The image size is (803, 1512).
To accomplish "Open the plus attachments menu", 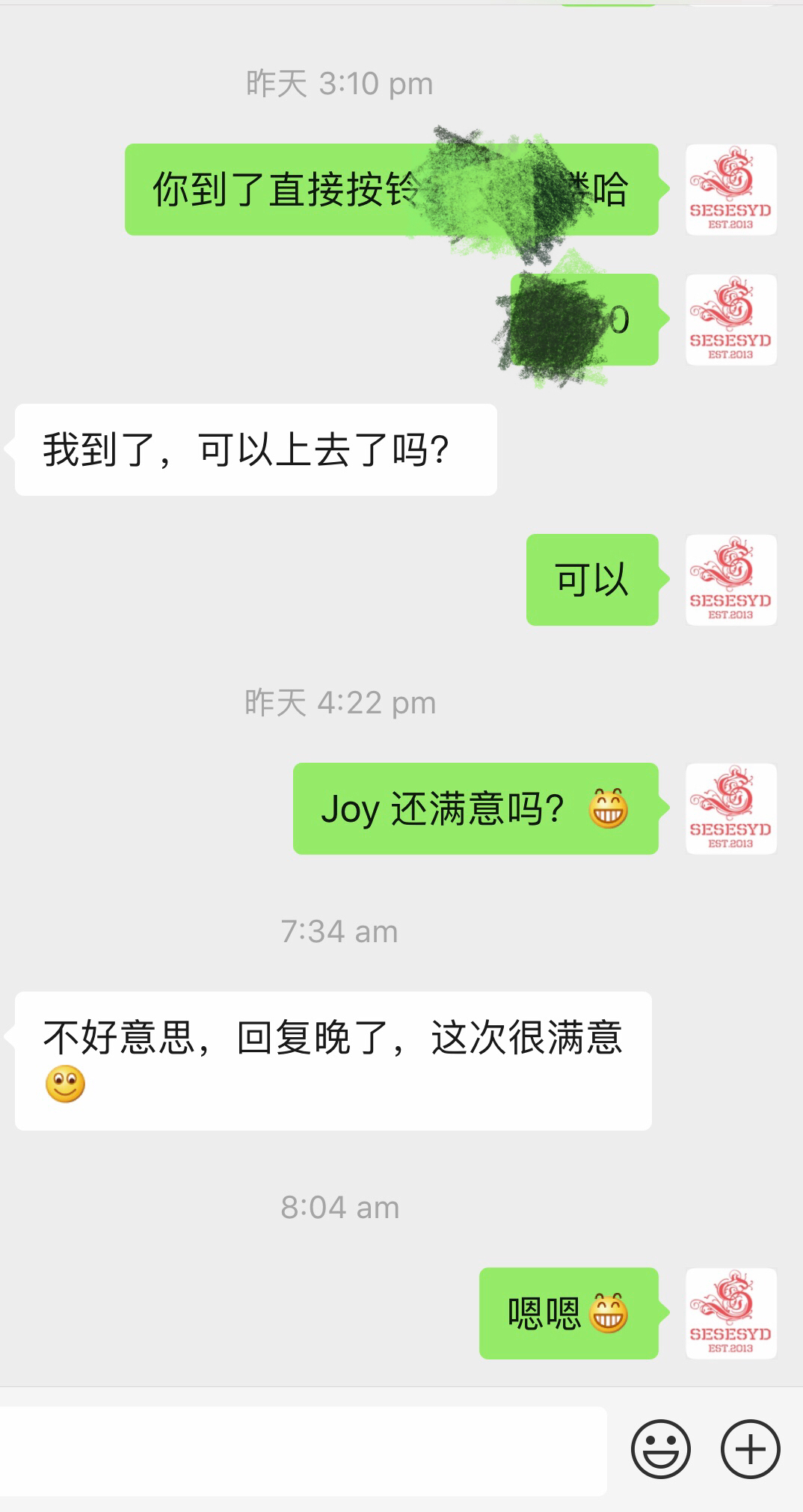I will pyautogui.click(x=750, y=1449).
